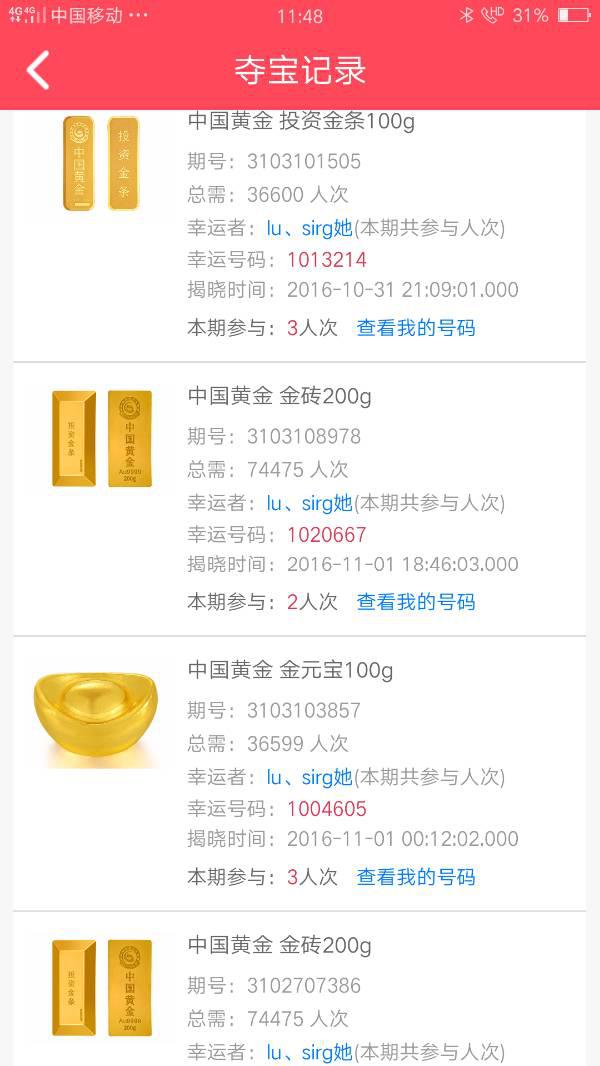The height and width of the screenshot is (1066, 600).
Task: View my numbers for period 3103103857
Action: click(415, 877)
